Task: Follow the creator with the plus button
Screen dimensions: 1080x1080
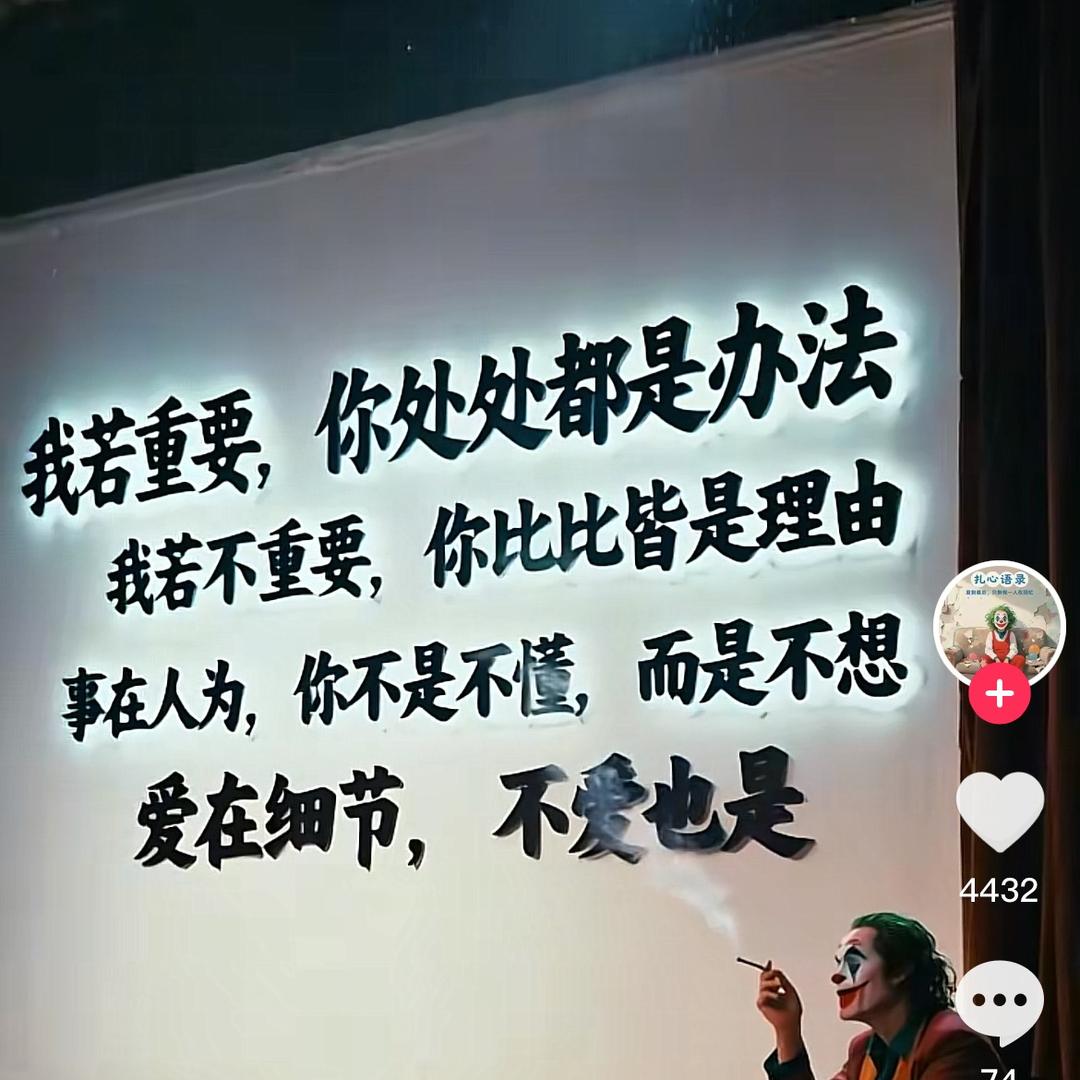Action: [999, 694]
